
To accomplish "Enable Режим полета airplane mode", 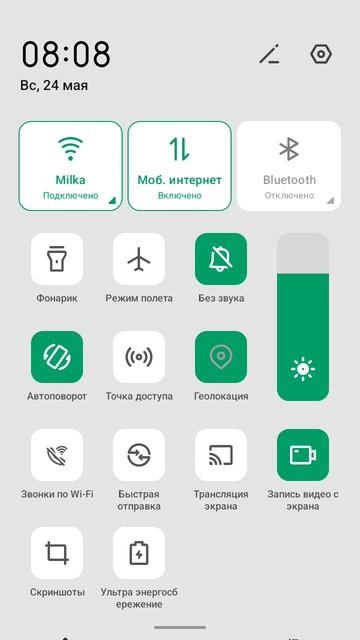I will 139,259.
